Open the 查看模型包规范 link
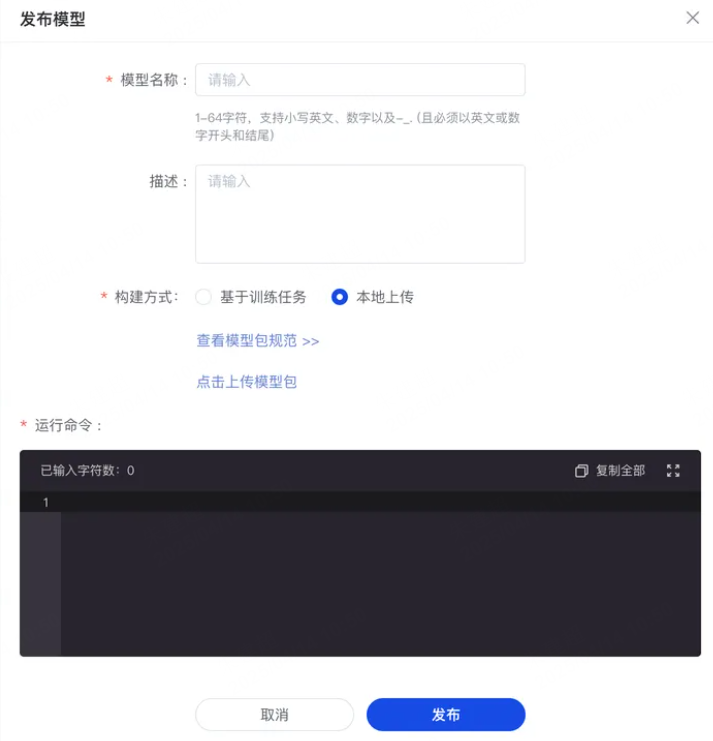 [x=257, y=341]
